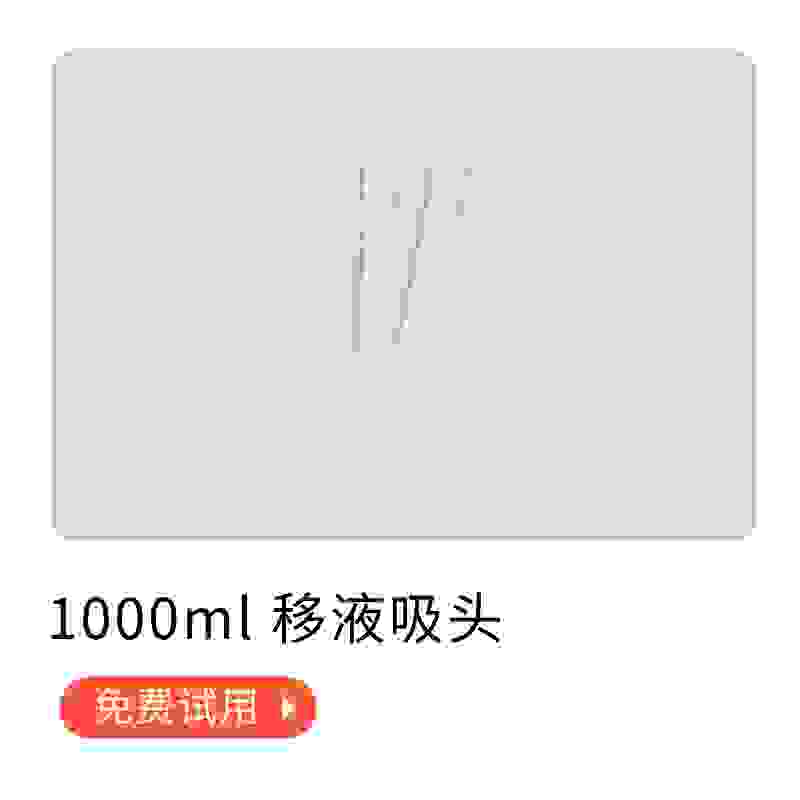This screenshot has width=800, height=800.
Task: Tap the 免费试用 free trial button
Action: coord(188,707)
